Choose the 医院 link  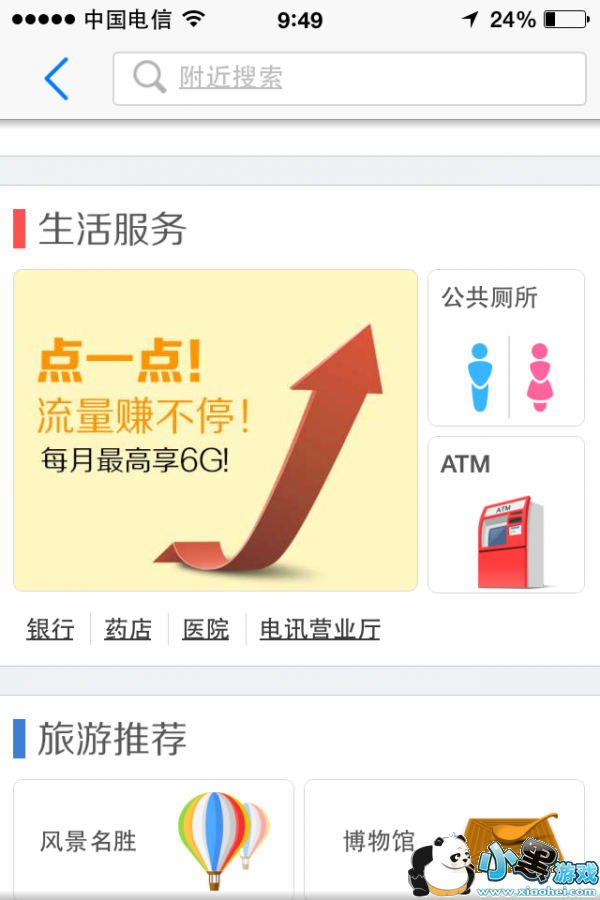(206, 629)
